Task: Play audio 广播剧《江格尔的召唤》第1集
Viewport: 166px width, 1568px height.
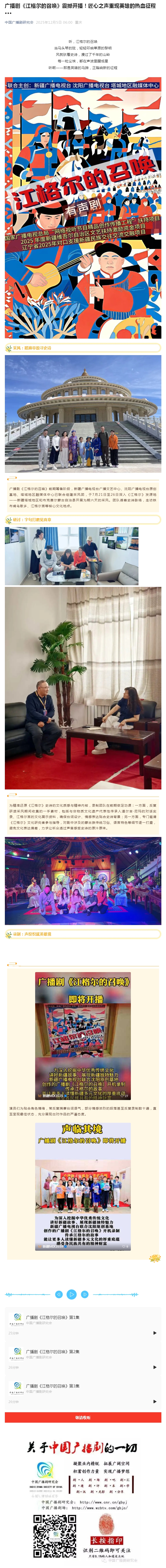Action: 155,1333
